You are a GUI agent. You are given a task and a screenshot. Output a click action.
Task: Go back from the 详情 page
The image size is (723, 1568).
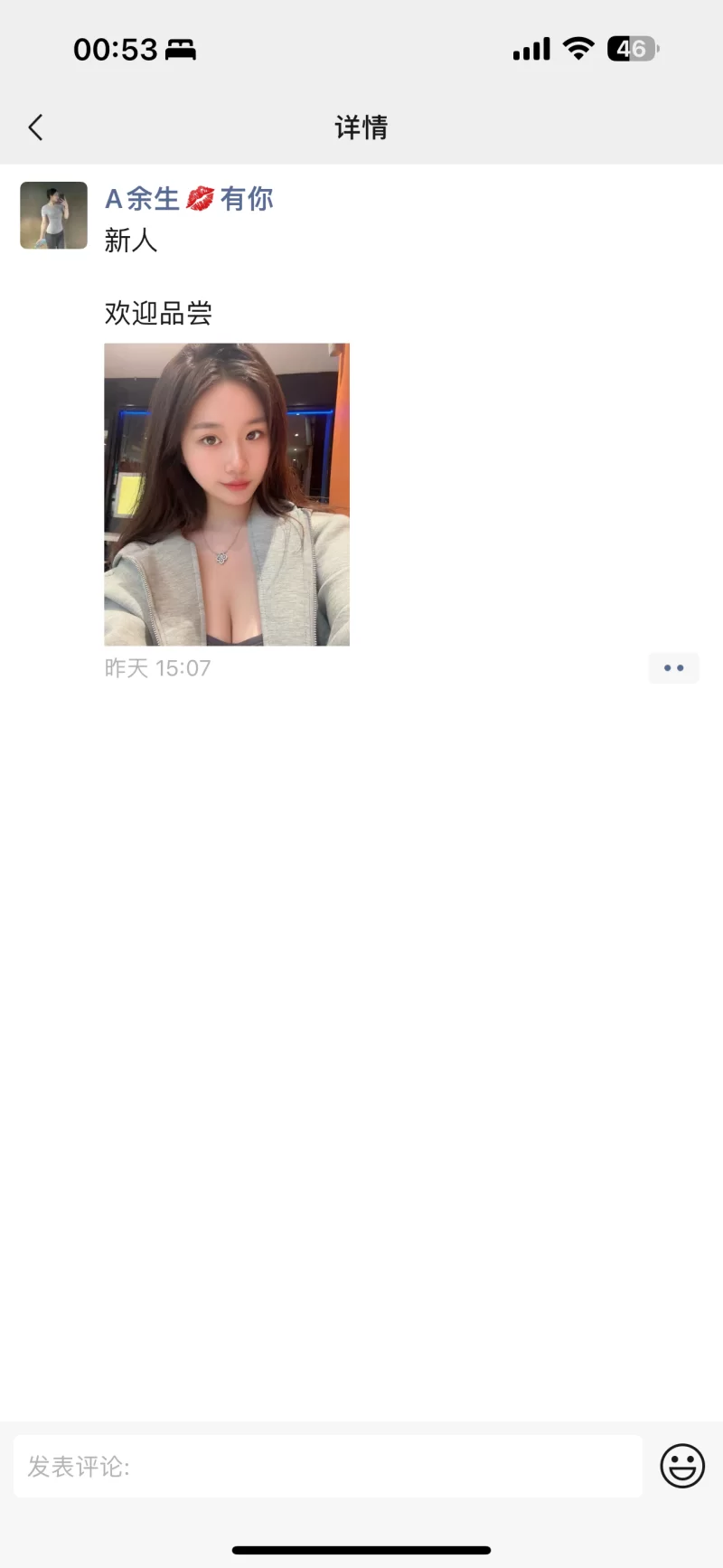point(36,128)
